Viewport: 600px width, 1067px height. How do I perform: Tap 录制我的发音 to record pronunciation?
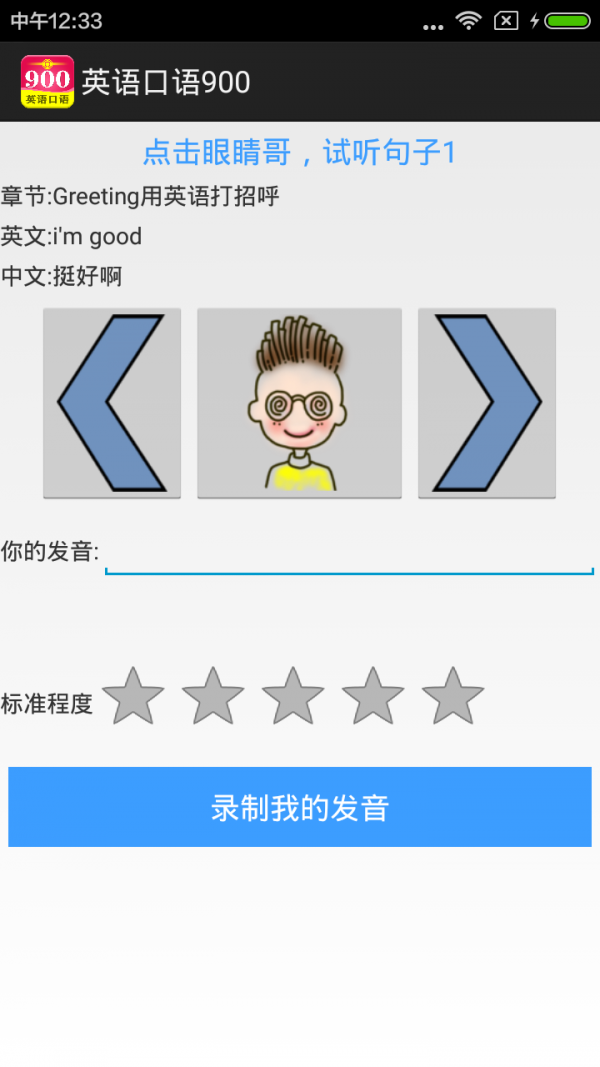pos(300,807)
